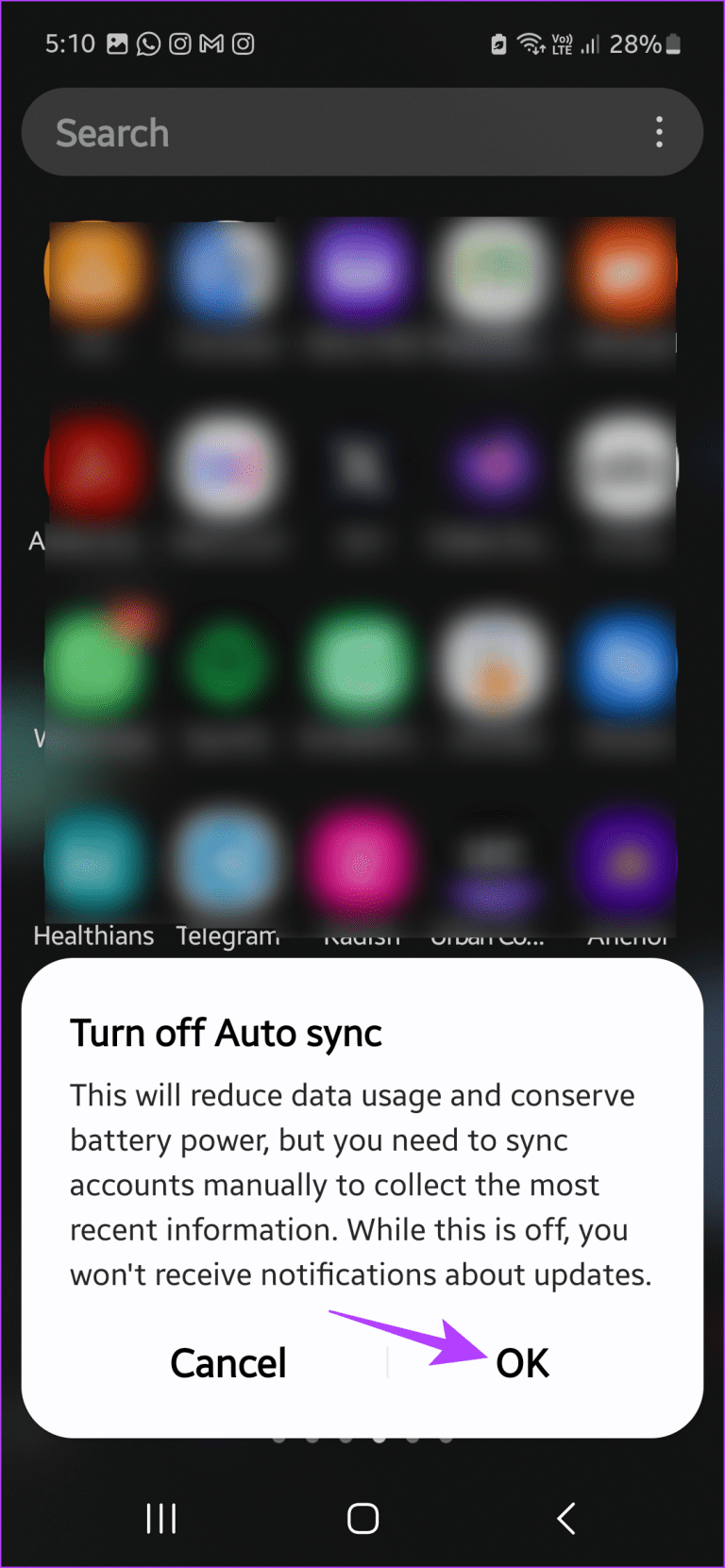Open the three-dot overflow menu

tap(659, 132)
